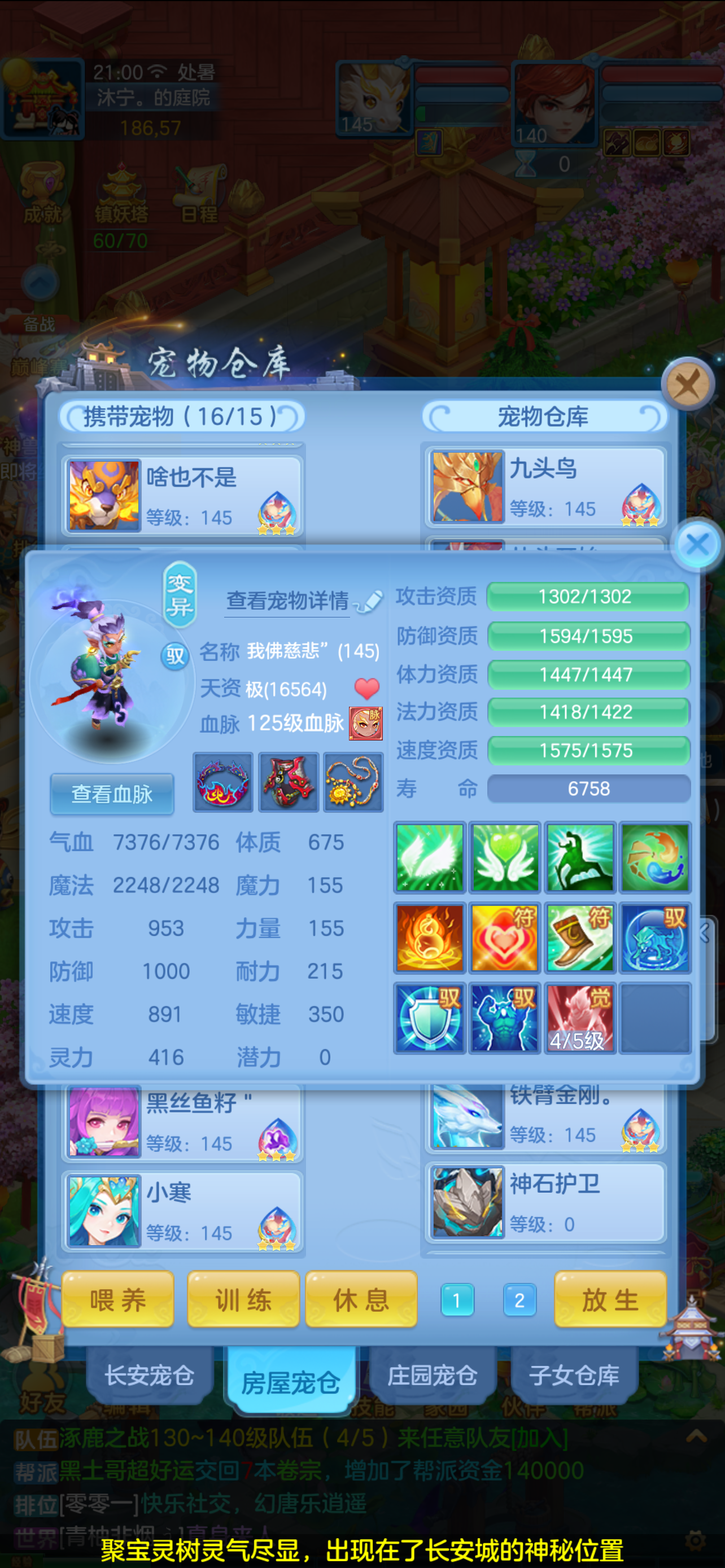725x1568 pixels.
Task: Close the pet detail popup
Action: coord(697,544)
